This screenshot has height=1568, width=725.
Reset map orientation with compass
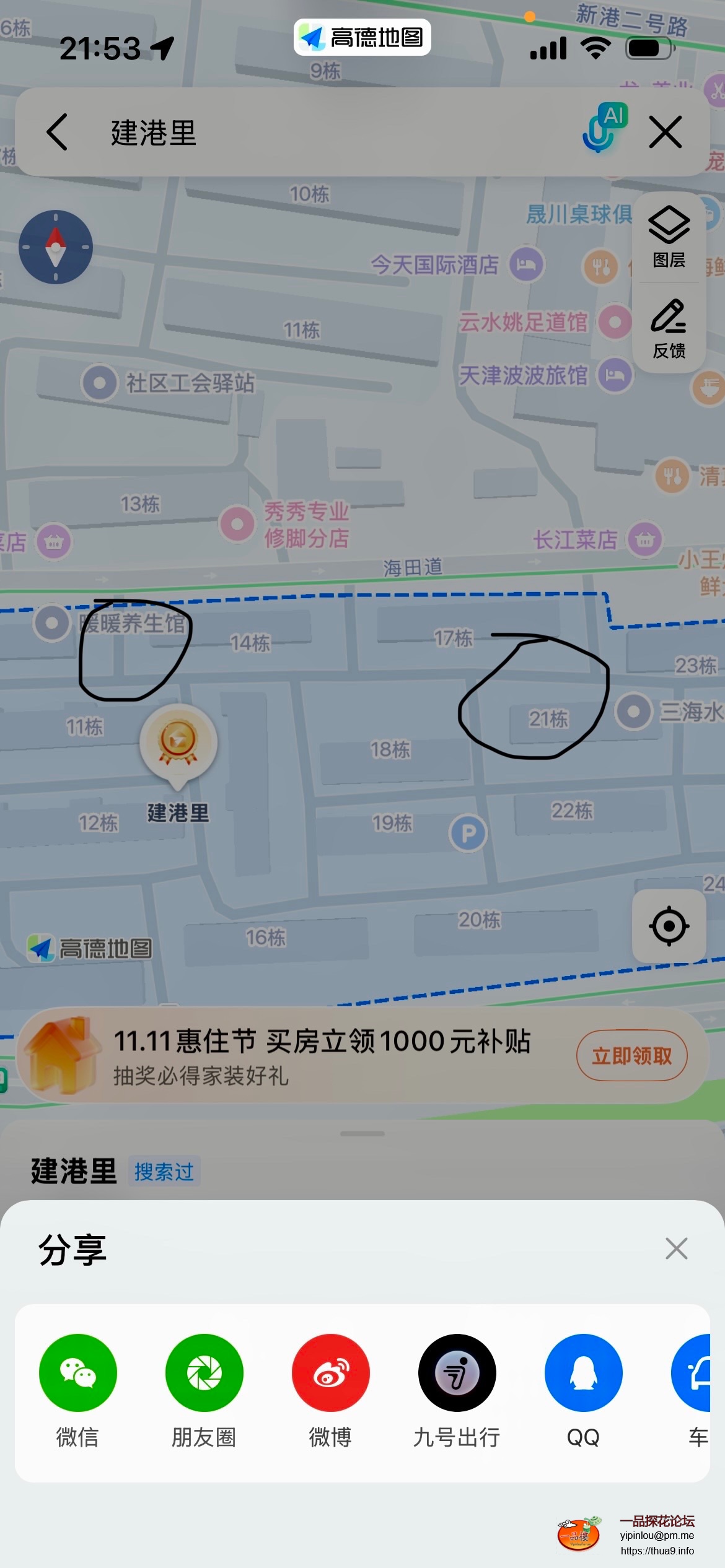pos(56,247)
